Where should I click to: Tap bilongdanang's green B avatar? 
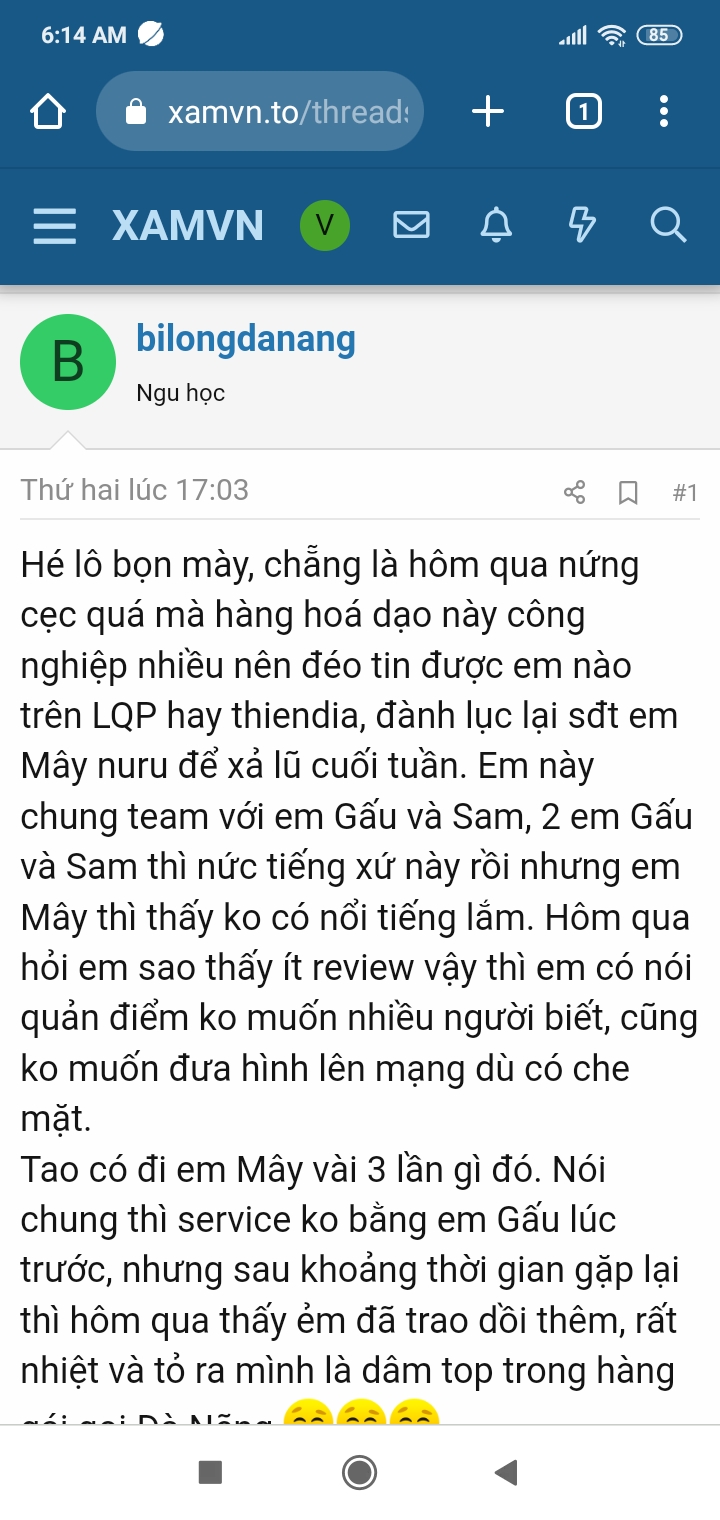[x=68, y=362]
